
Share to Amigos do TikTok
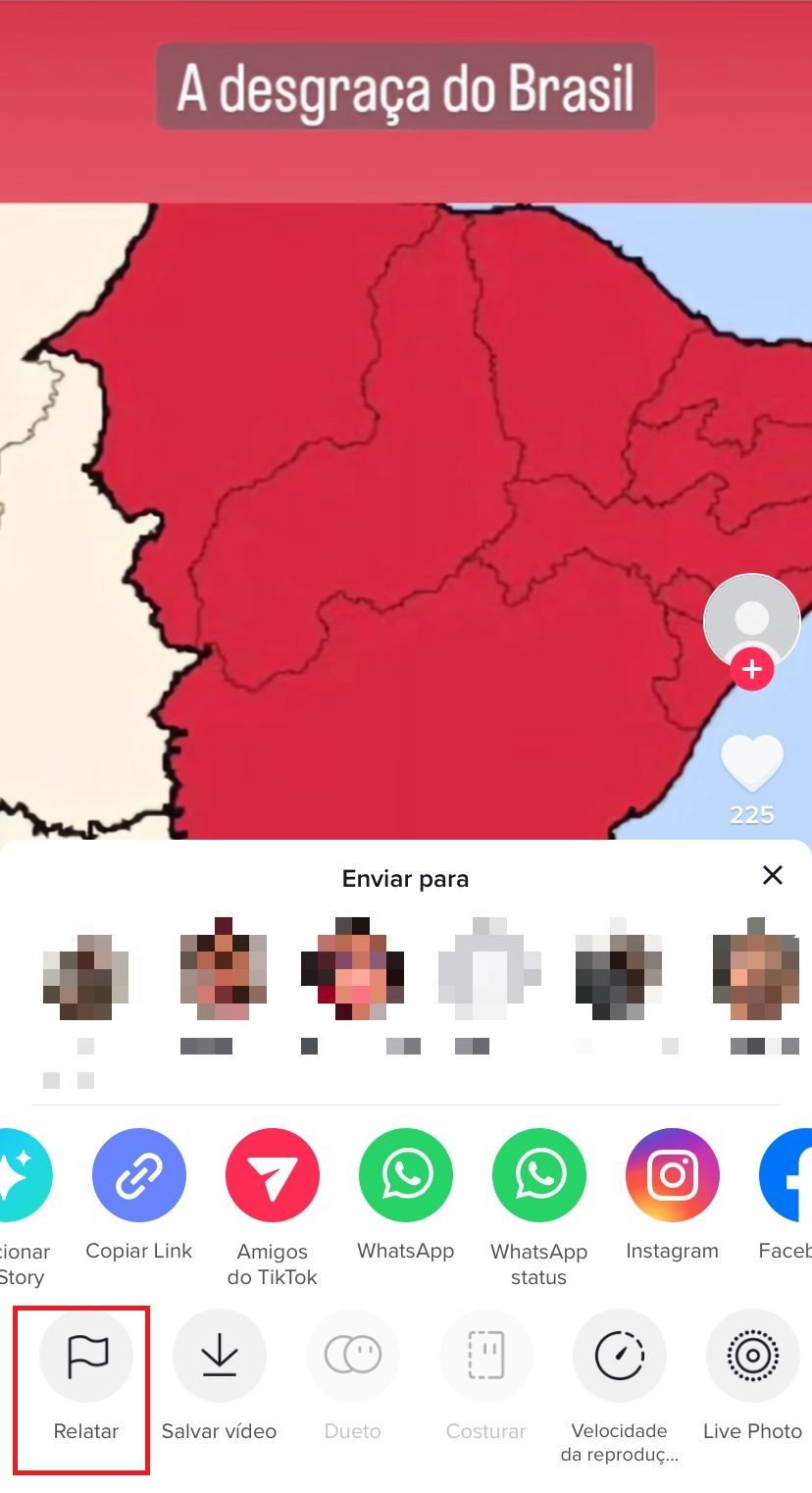273,1175
